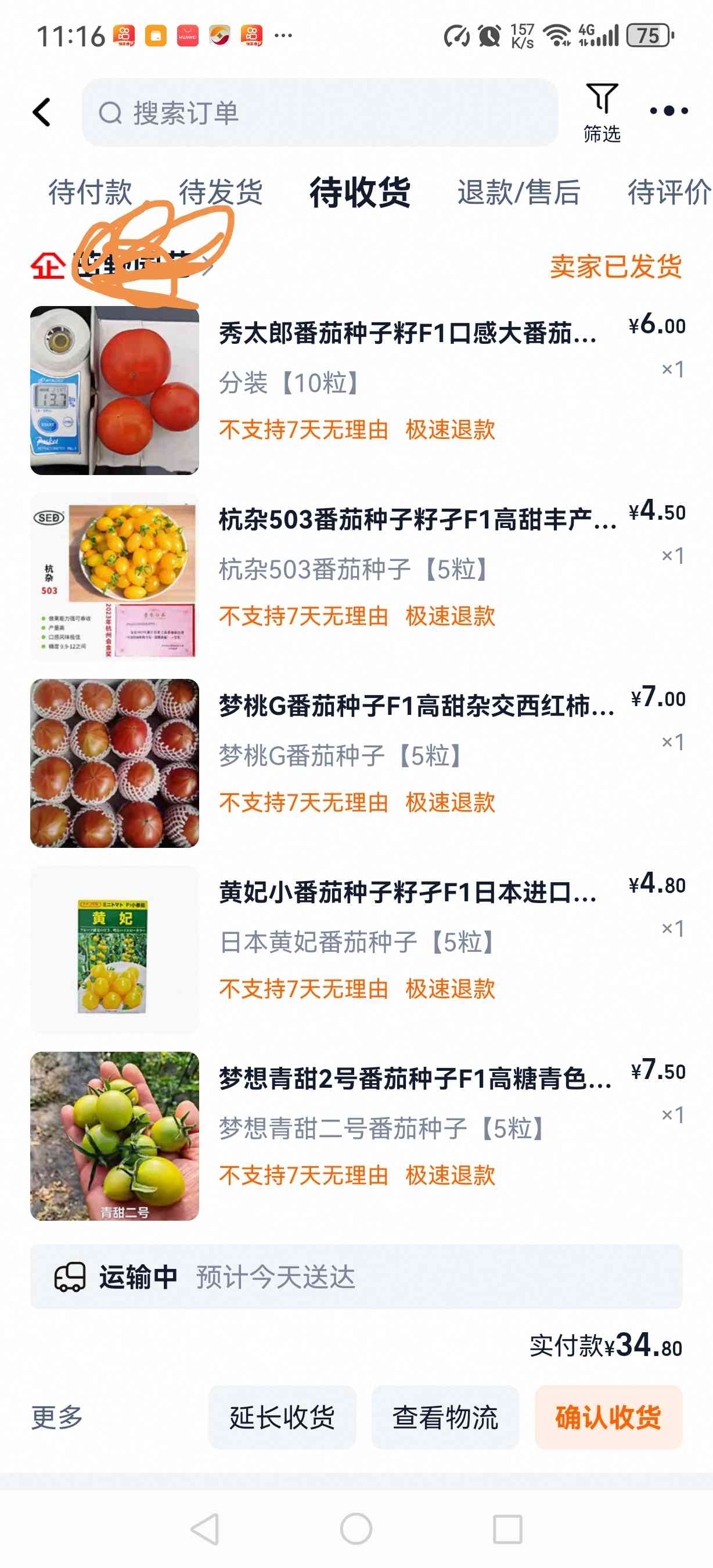Switch to the 待发货 tab
713x1568 pixels.
[x=220, y=192]
